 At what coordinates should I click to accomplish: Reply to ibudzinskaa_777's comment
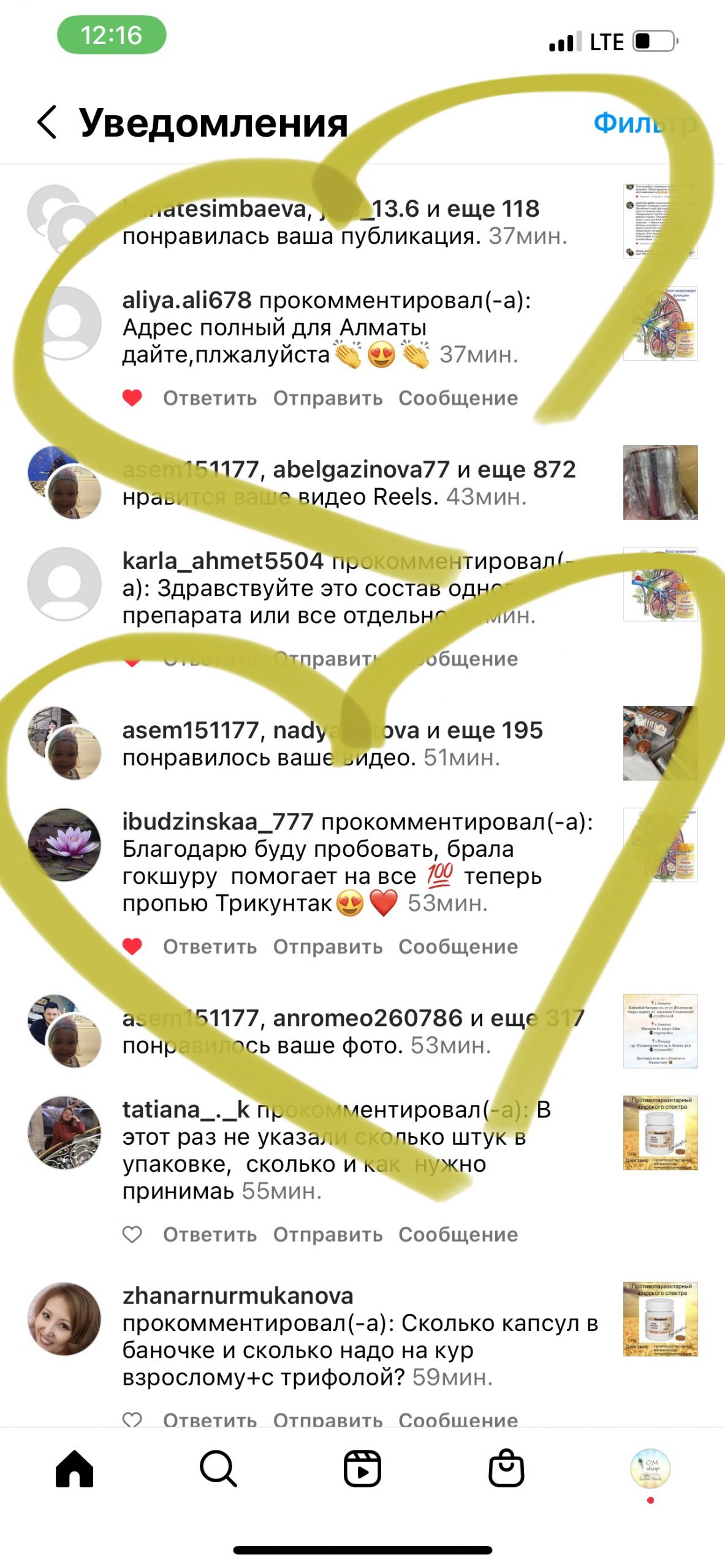(210, 946)
